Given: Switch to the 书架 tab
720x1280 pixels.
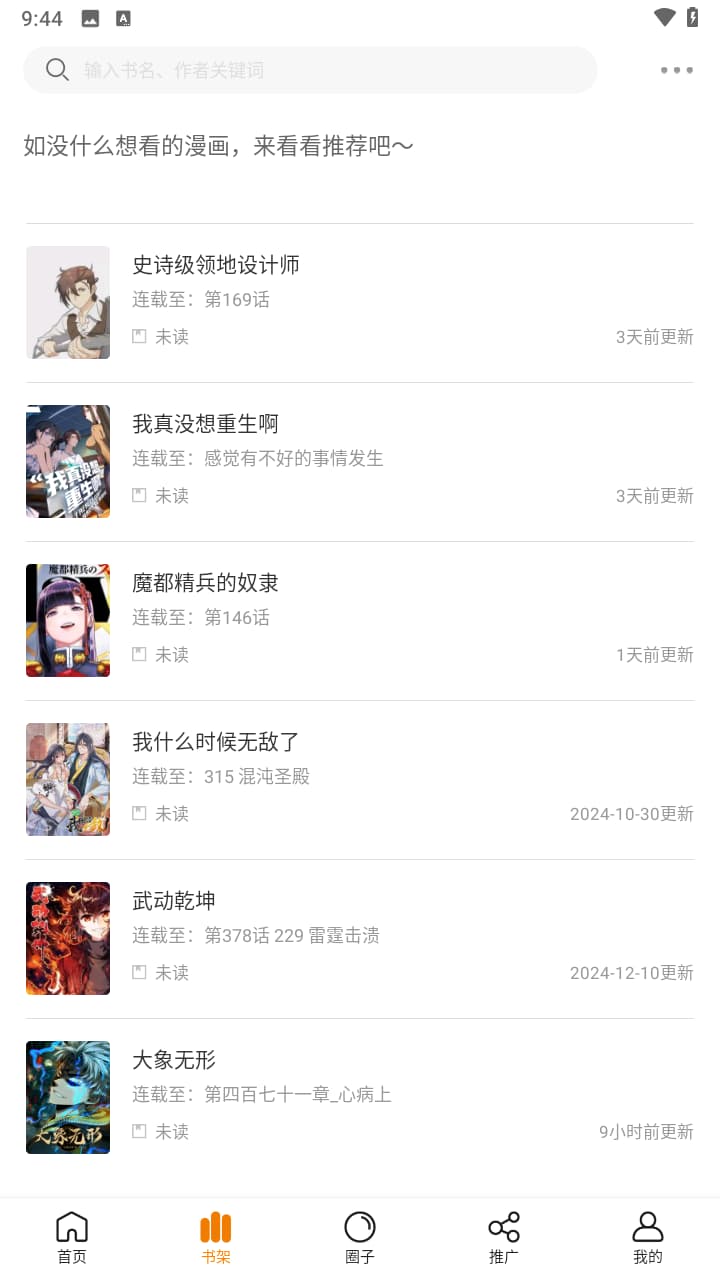Looking at the screenshot, I should point(216,1236).
